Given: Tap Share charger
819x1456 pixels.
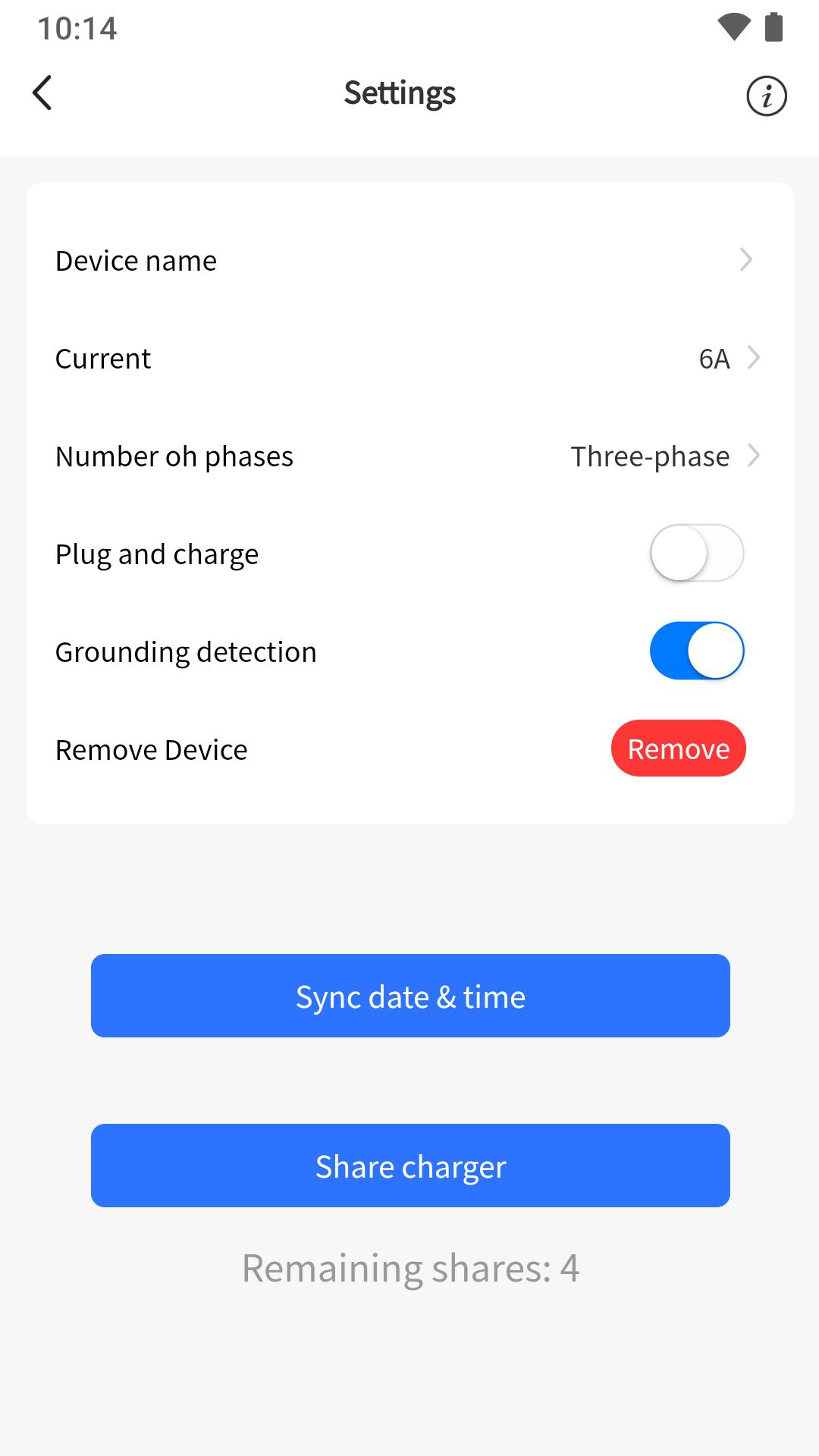Looking at the screenshot, I should [410, 1166].
